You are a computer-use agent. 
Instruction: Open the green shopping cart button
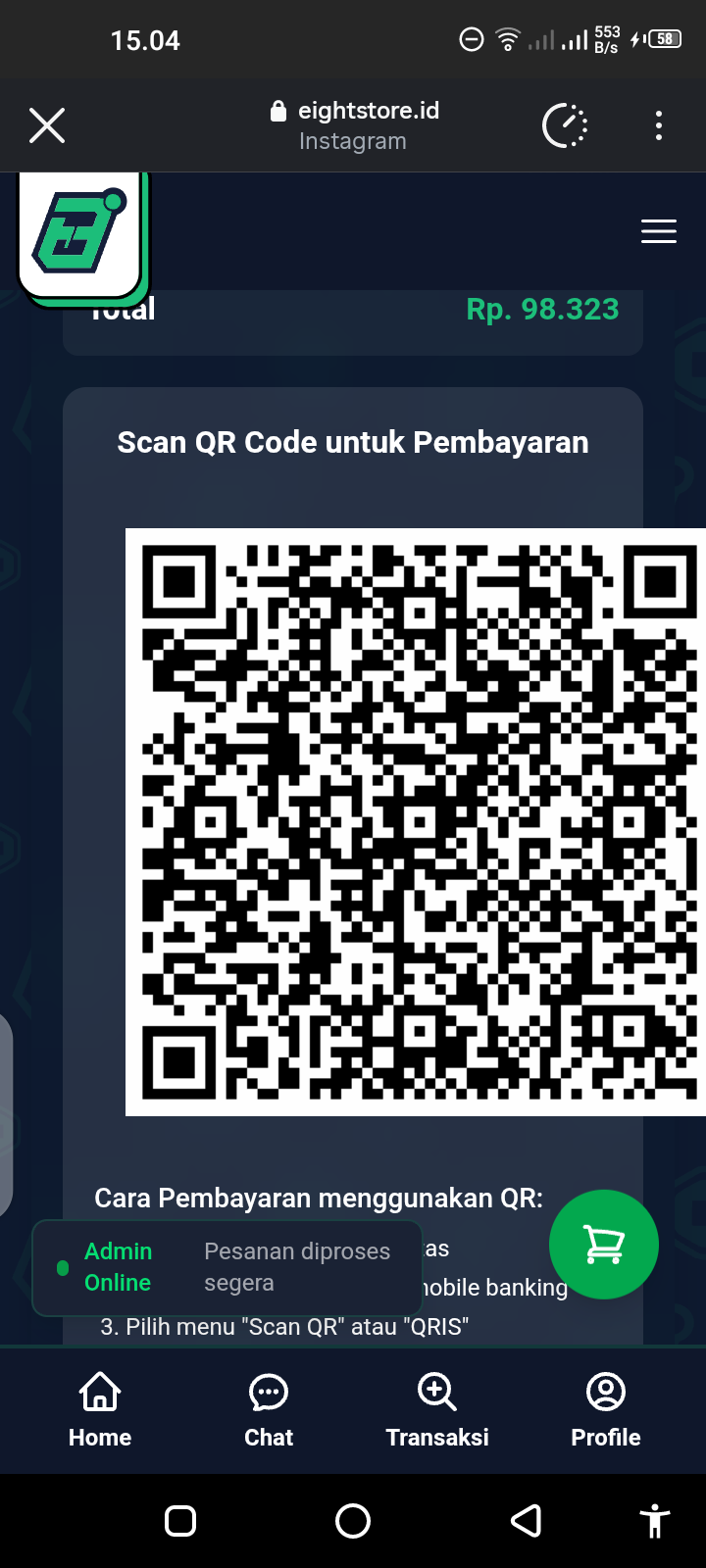pyautogui.click(x=603, y=1244)
